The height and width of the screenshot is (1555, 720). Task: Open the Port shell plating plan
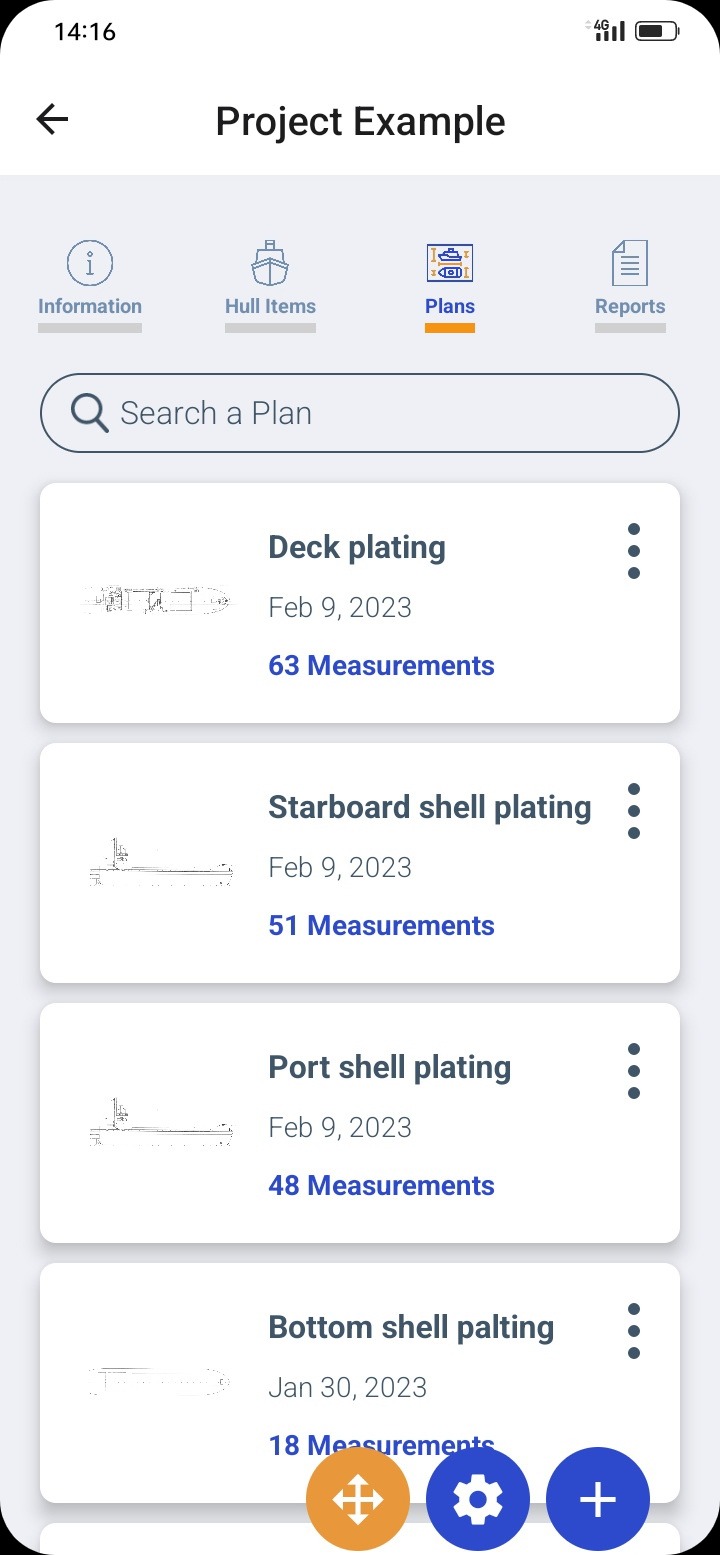360,1123
